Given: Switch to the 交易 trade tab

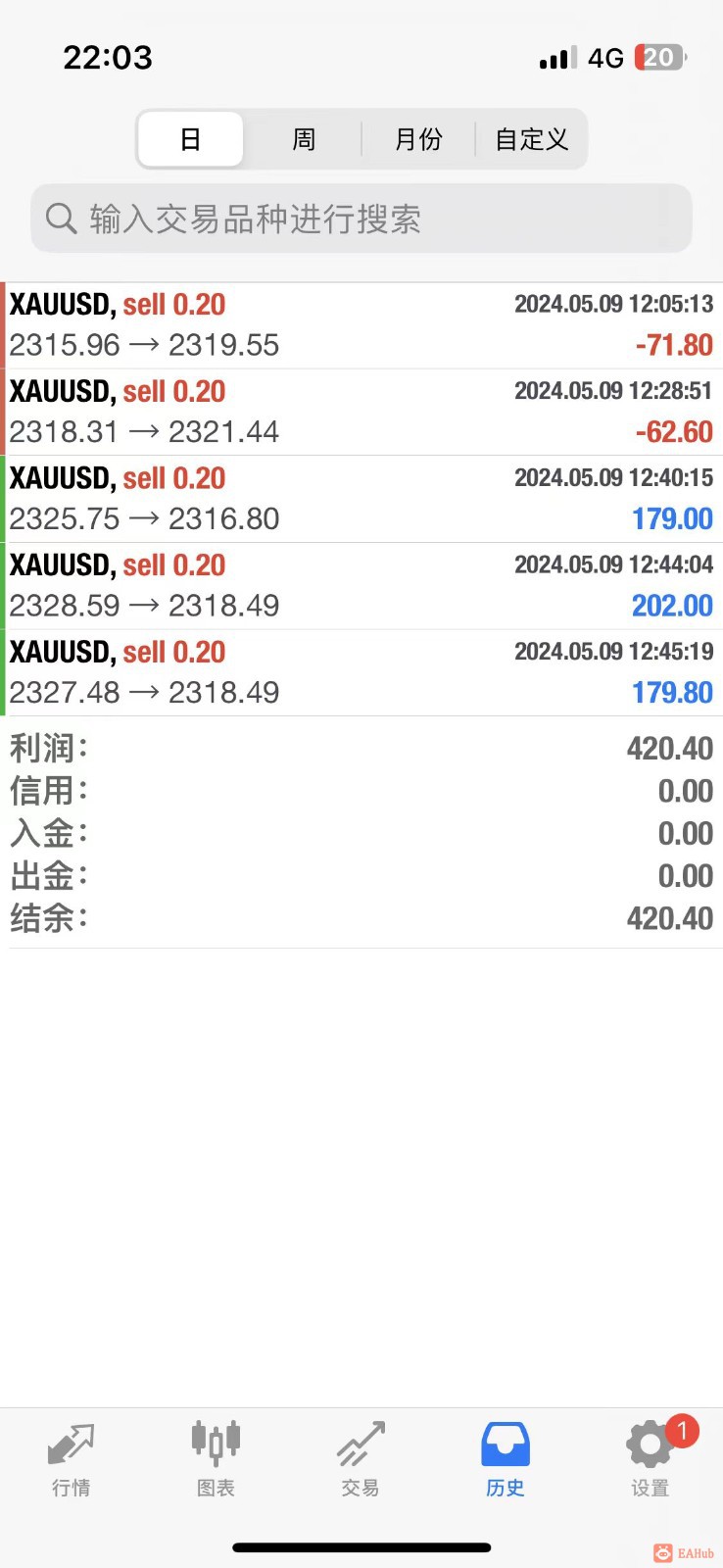Looking at the screenshot, I should (361, 1460).
